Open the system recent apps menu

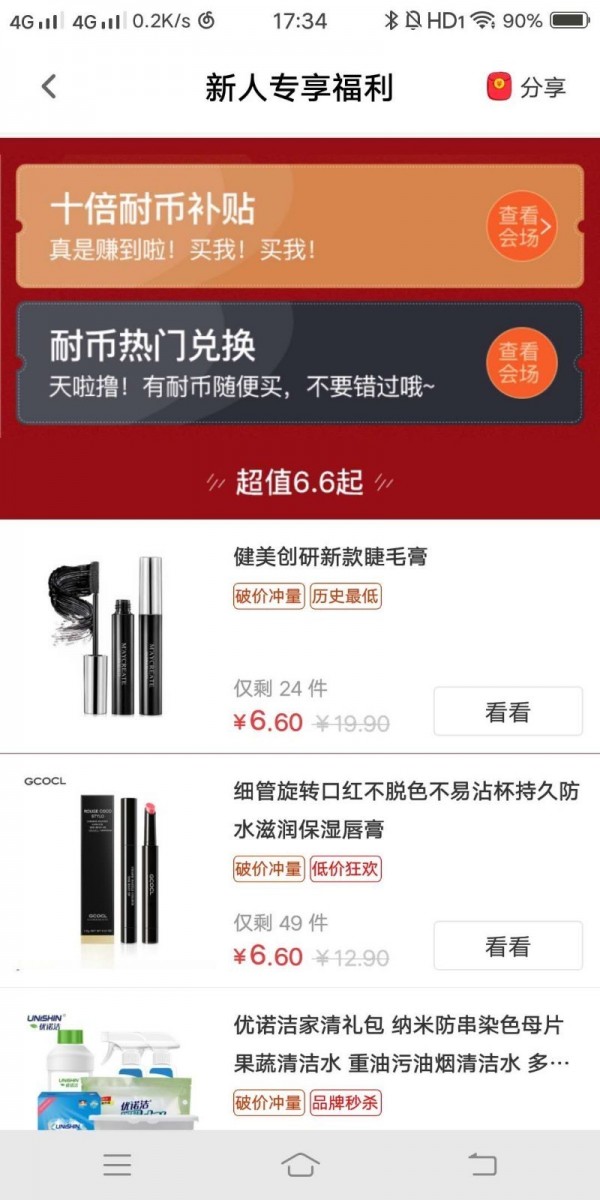(x=117, y=1164)
